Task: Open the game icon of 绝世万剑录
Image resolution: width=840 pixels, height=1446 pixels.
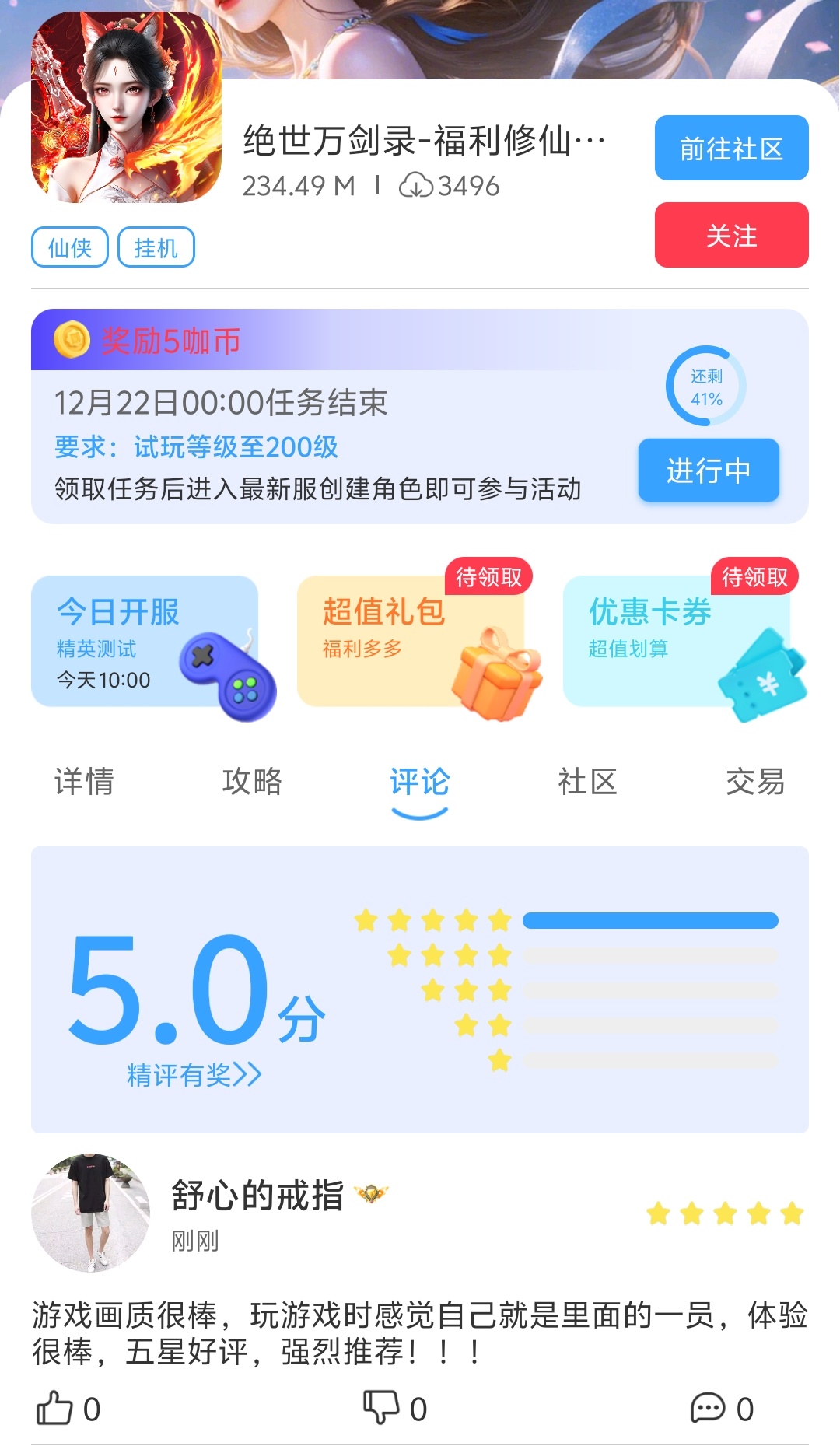Action: pos(126,107)
